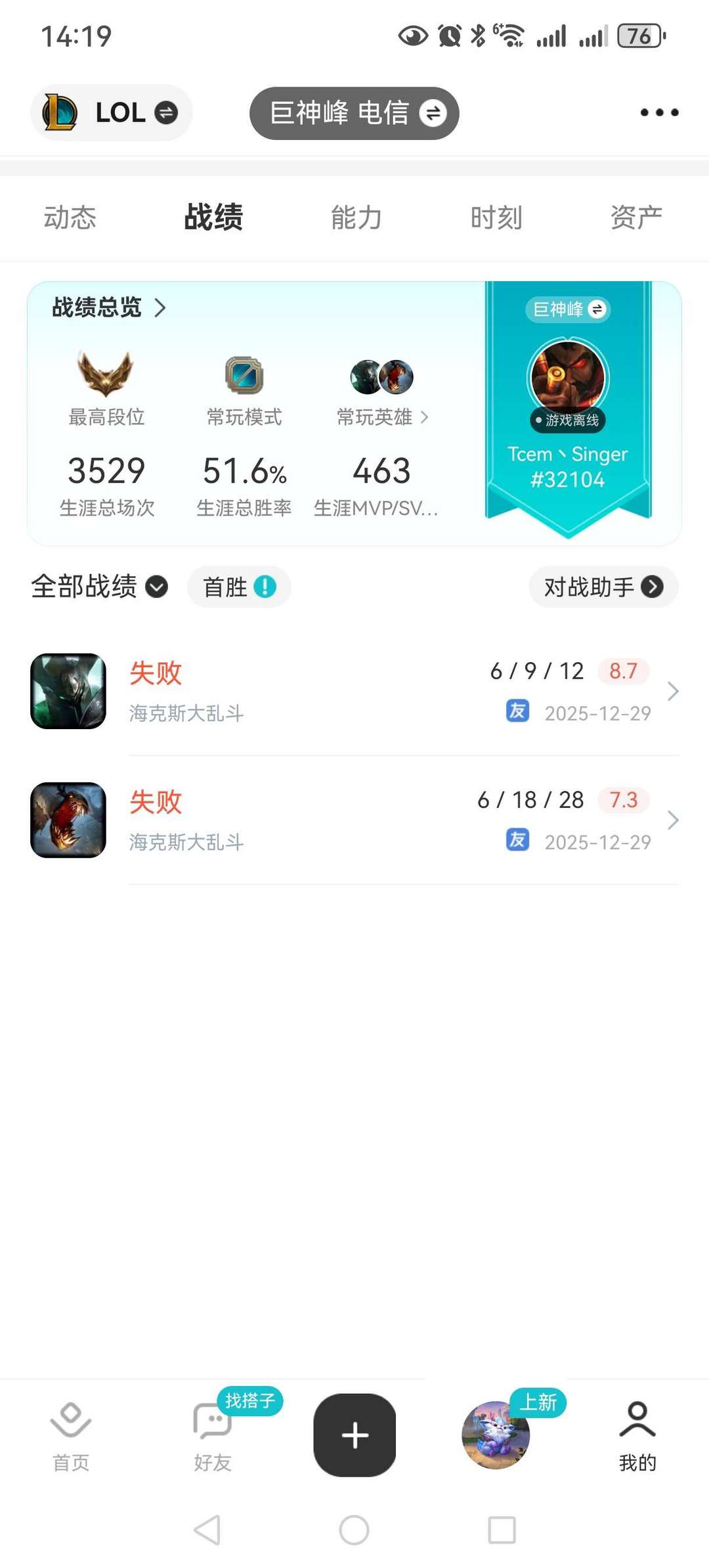This screenshot has width=709, height=1568.
Task: Switch to the 能力 tab
Action: pyautogui.click(x=355, y=217)
